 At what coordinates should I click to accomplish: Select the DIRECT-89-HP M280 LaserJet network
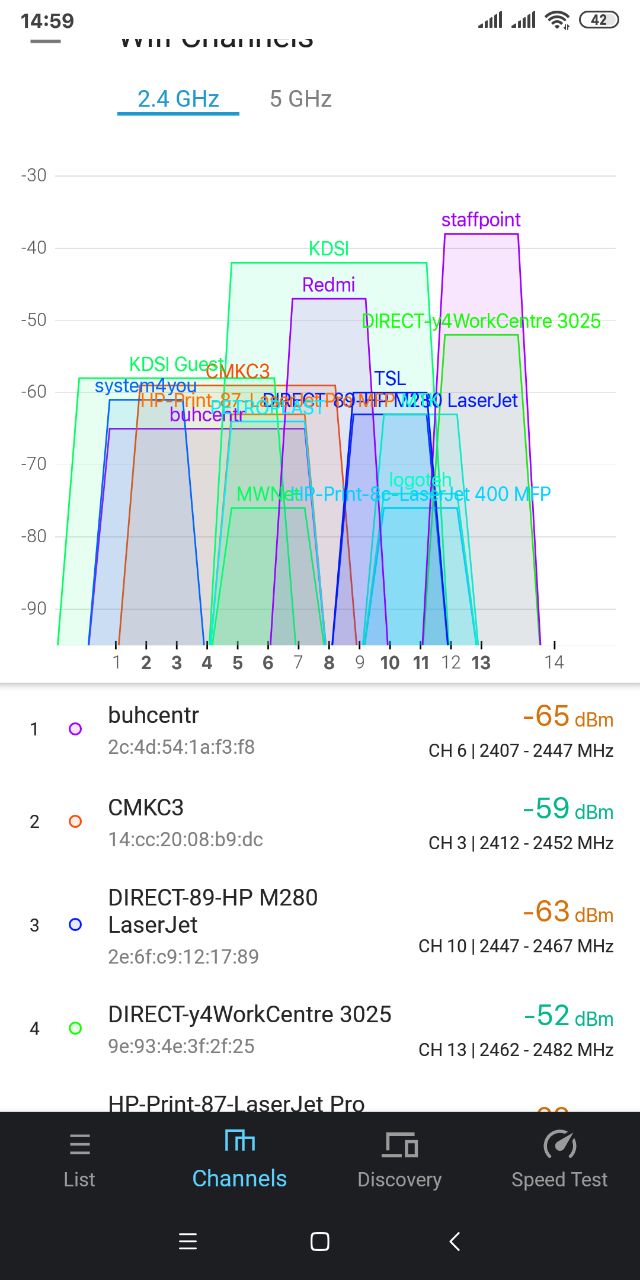[320, 926]
